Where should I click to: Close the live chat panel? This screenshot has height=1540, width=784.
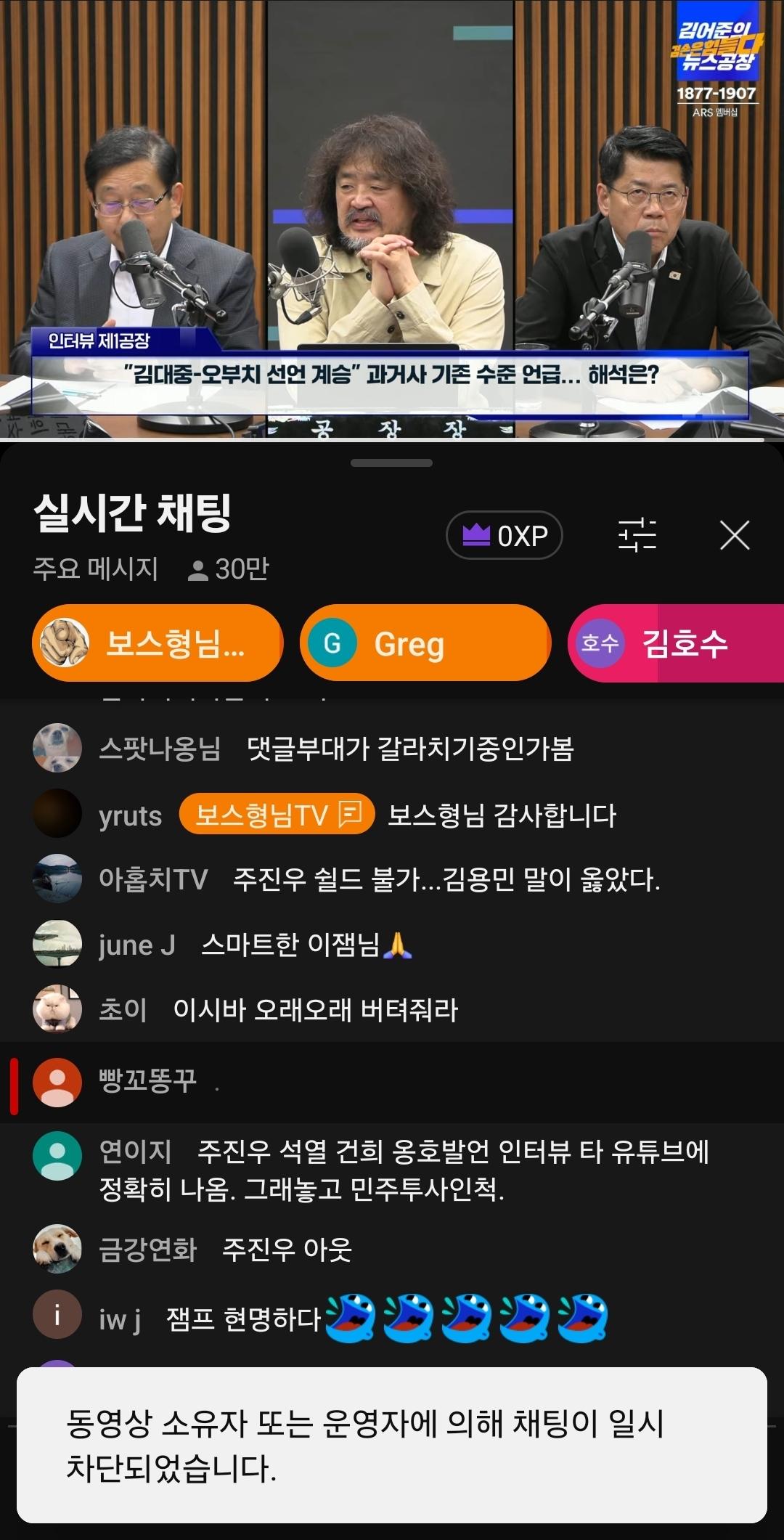(734, 536)
